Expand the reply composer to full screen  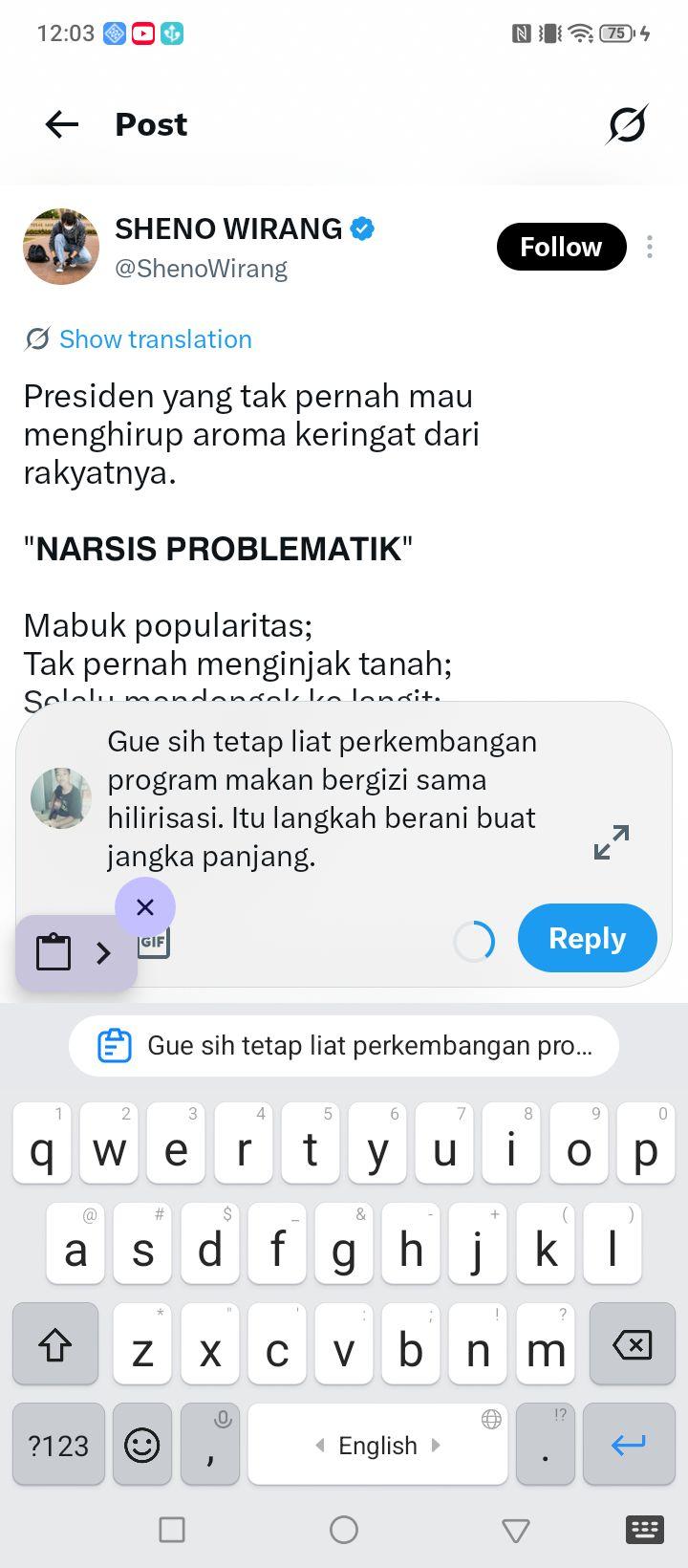612,842
